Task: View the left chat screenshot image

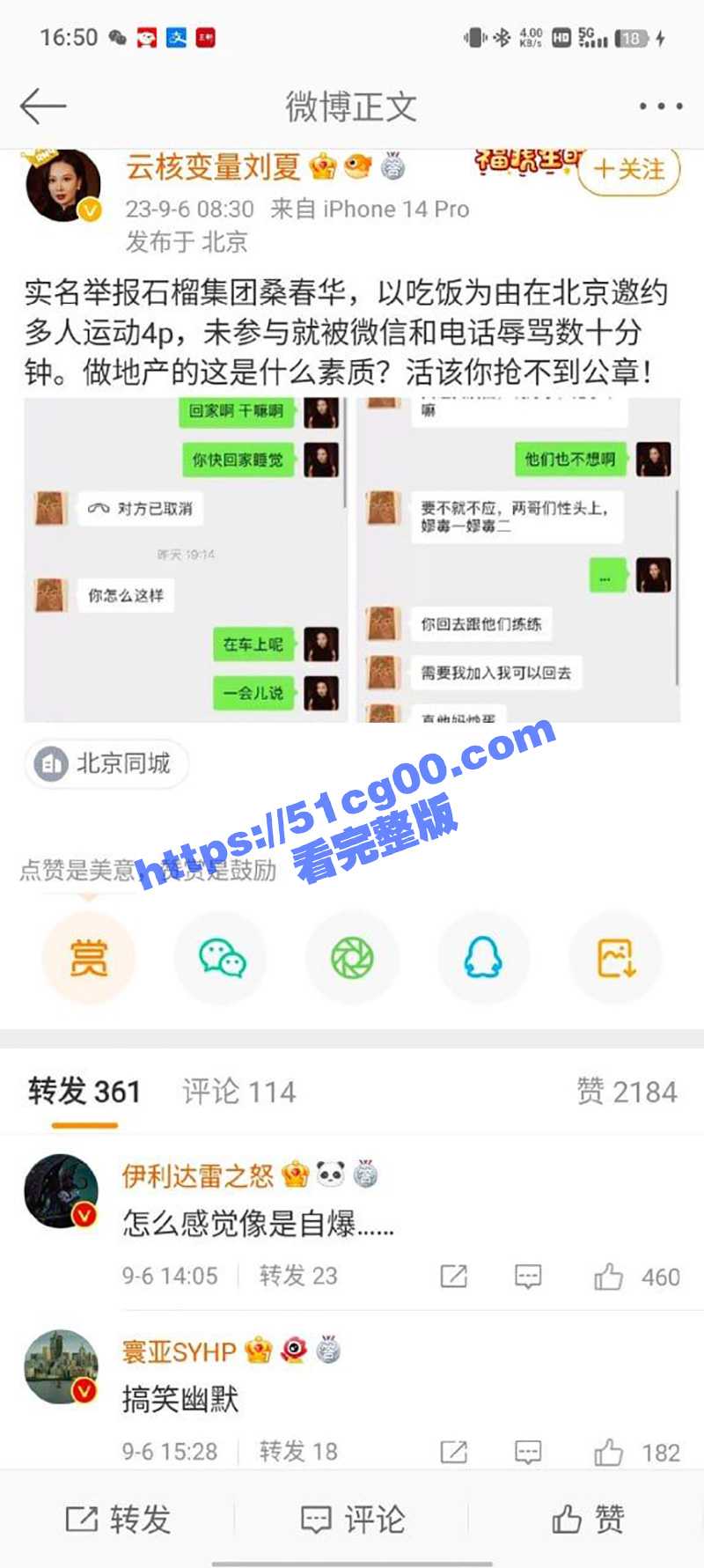Action: point(185,560)
